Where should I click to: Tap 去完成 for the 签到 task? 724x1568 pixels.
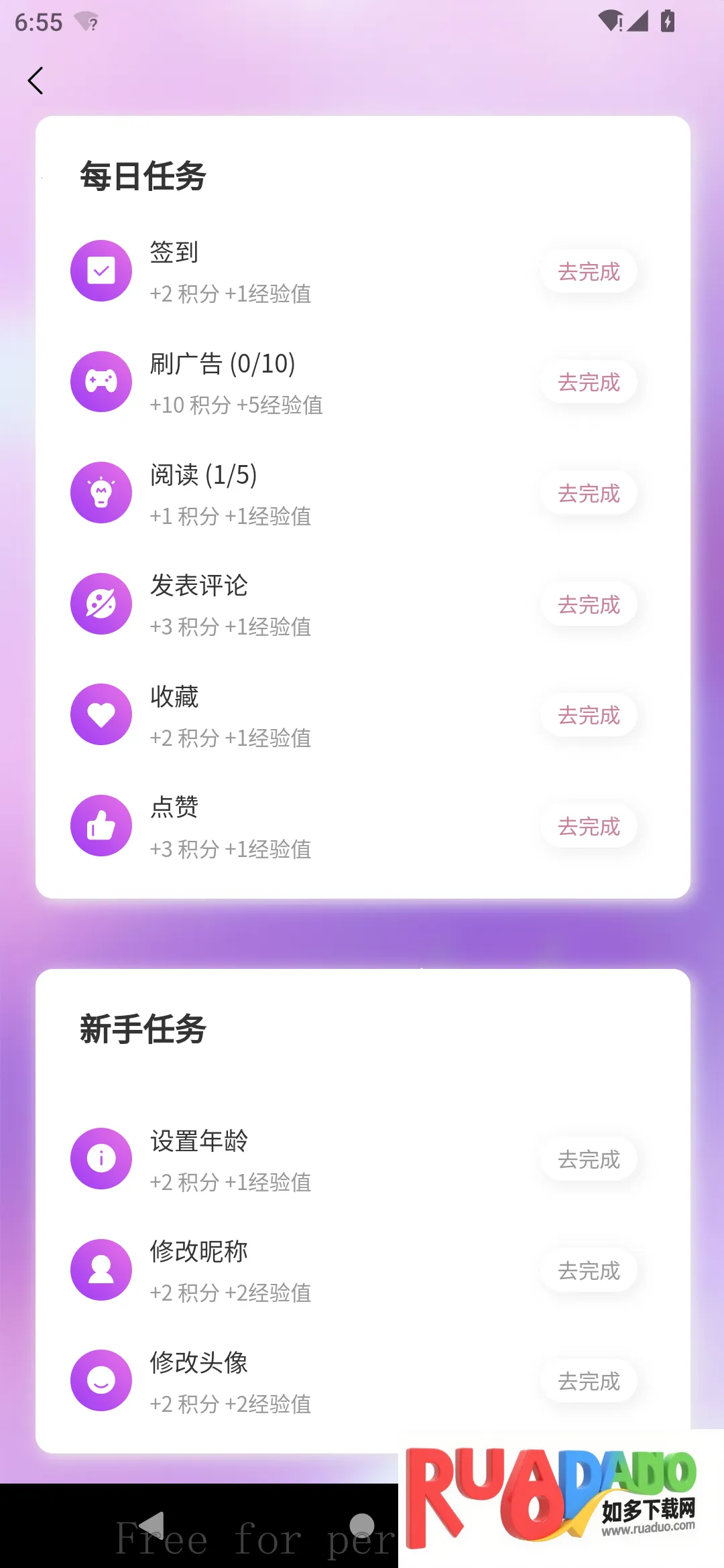pos(589,271)
